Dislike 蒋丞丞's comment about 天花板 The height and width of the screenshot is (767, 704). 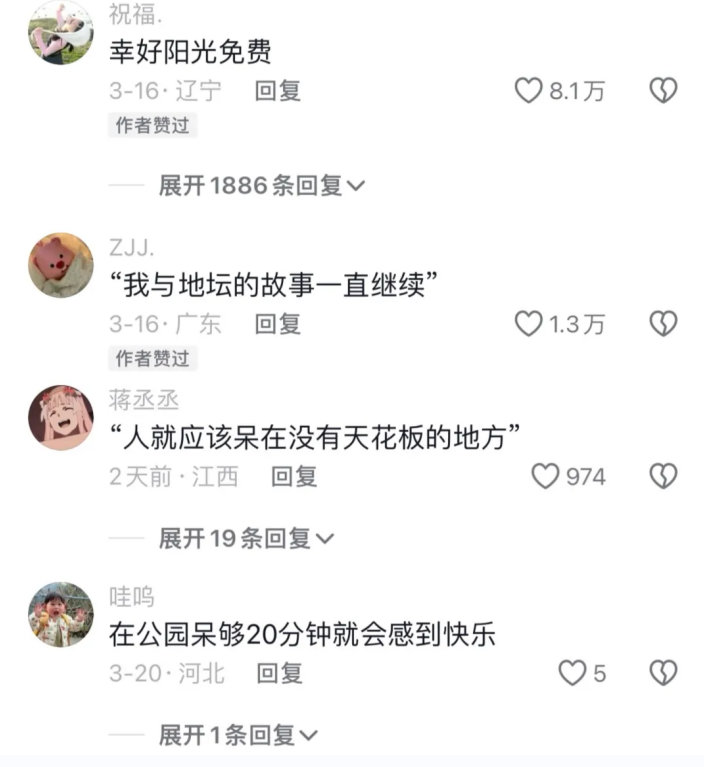point(664,476)
